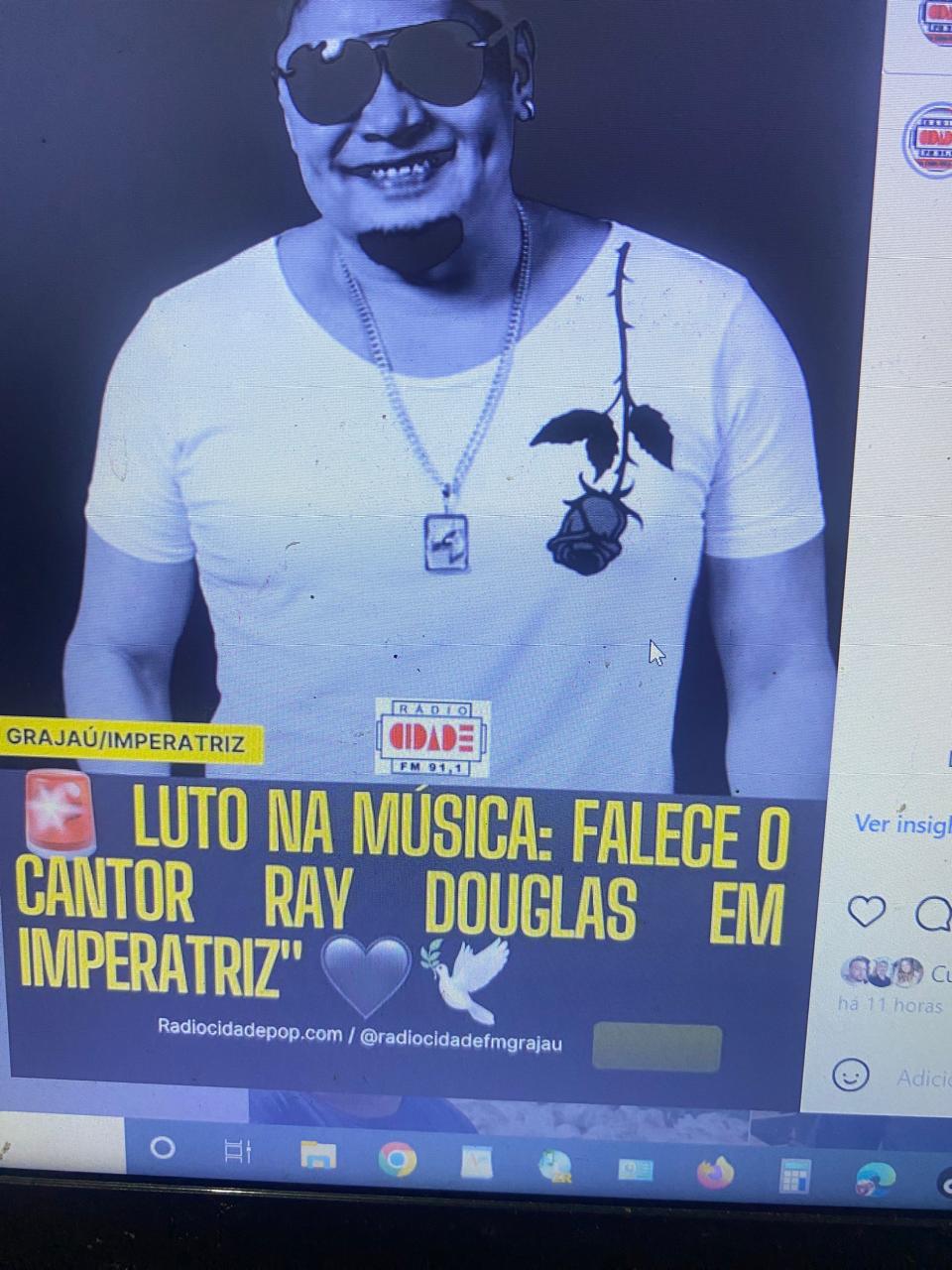This screenshot has height=1270, width=952.
Task: Open the Rádio Cidade profile avatar in post header
Action: coord(930,139)
